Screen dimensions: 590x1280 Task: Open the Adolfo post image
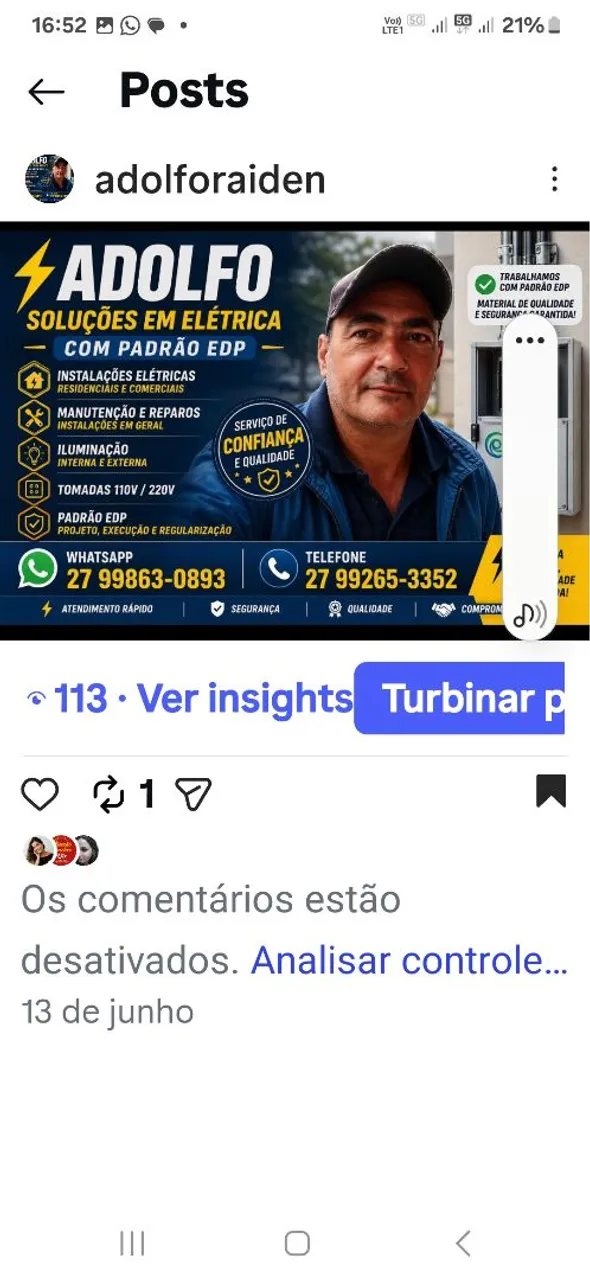295,431
